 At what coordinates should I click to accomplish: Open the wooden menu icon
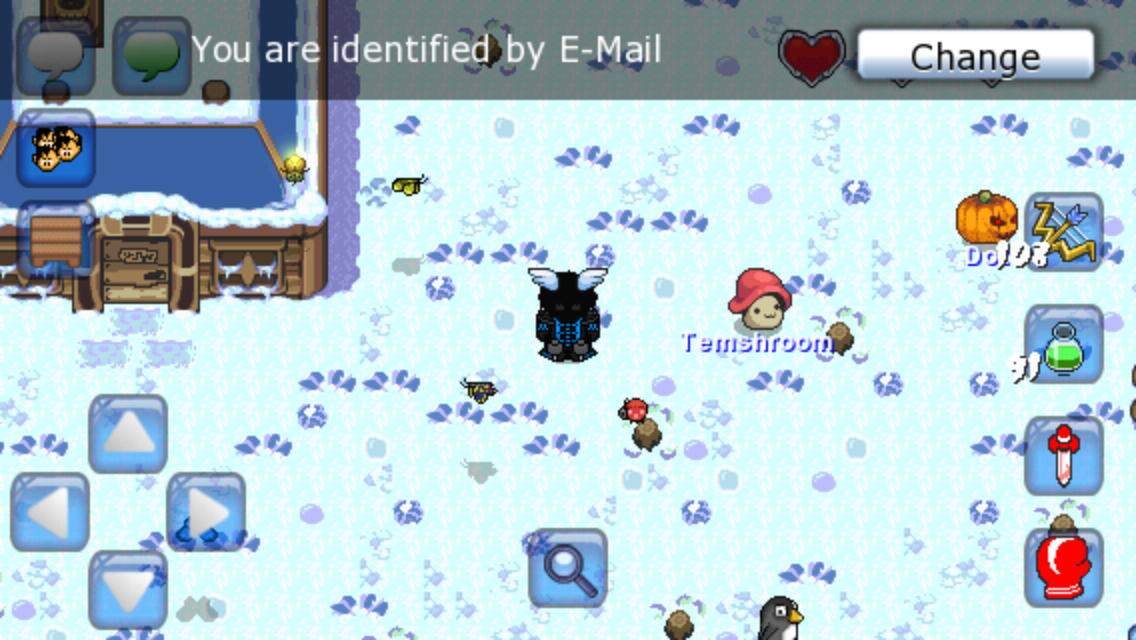[x=55, y=240]
